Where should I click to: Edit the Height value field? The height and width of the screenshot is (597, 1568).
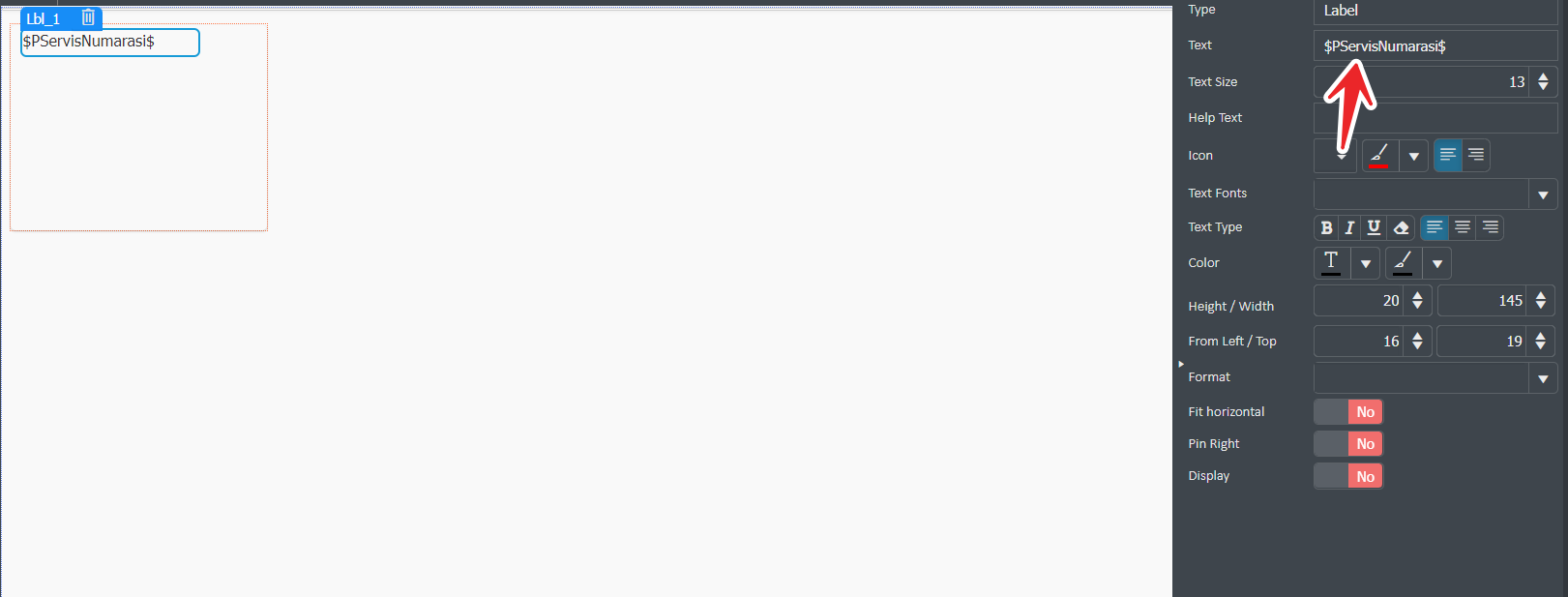pos(1359,301)
